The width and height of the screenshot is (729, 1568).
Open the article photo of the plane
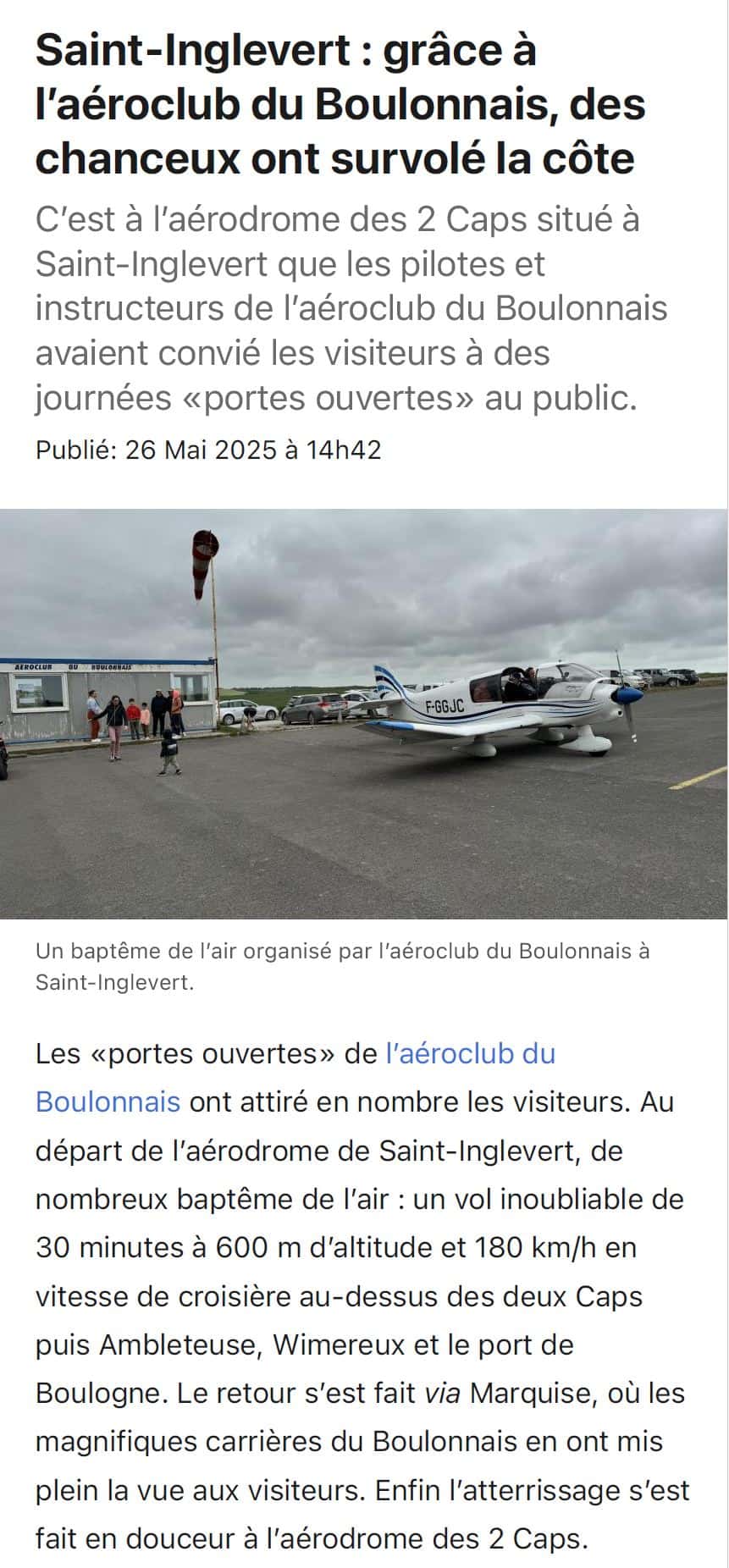(x=364, y=714)
